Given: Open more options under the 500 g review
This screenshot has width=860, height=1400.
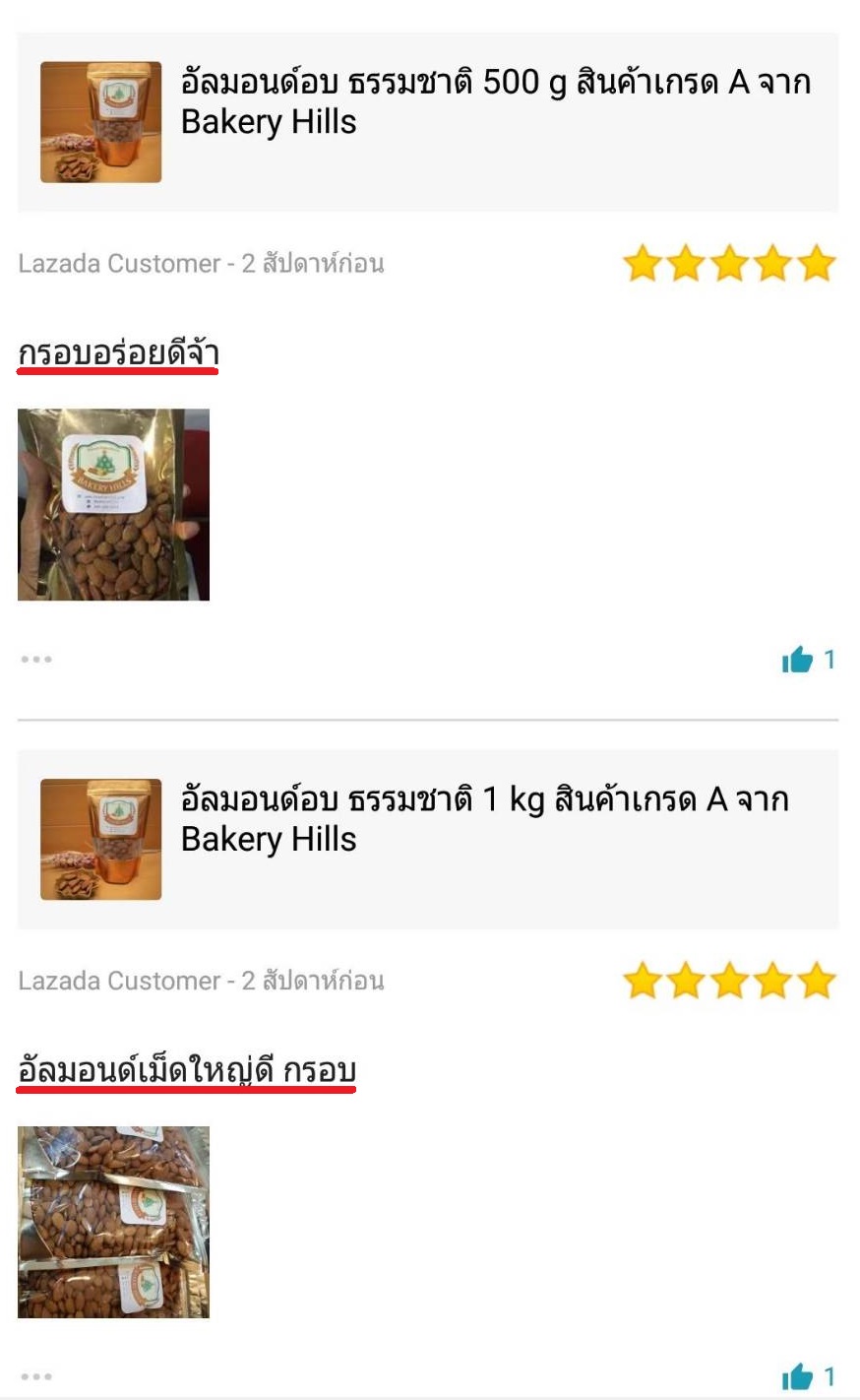Looking at the screenshot, I should click(x=36, y=659).
